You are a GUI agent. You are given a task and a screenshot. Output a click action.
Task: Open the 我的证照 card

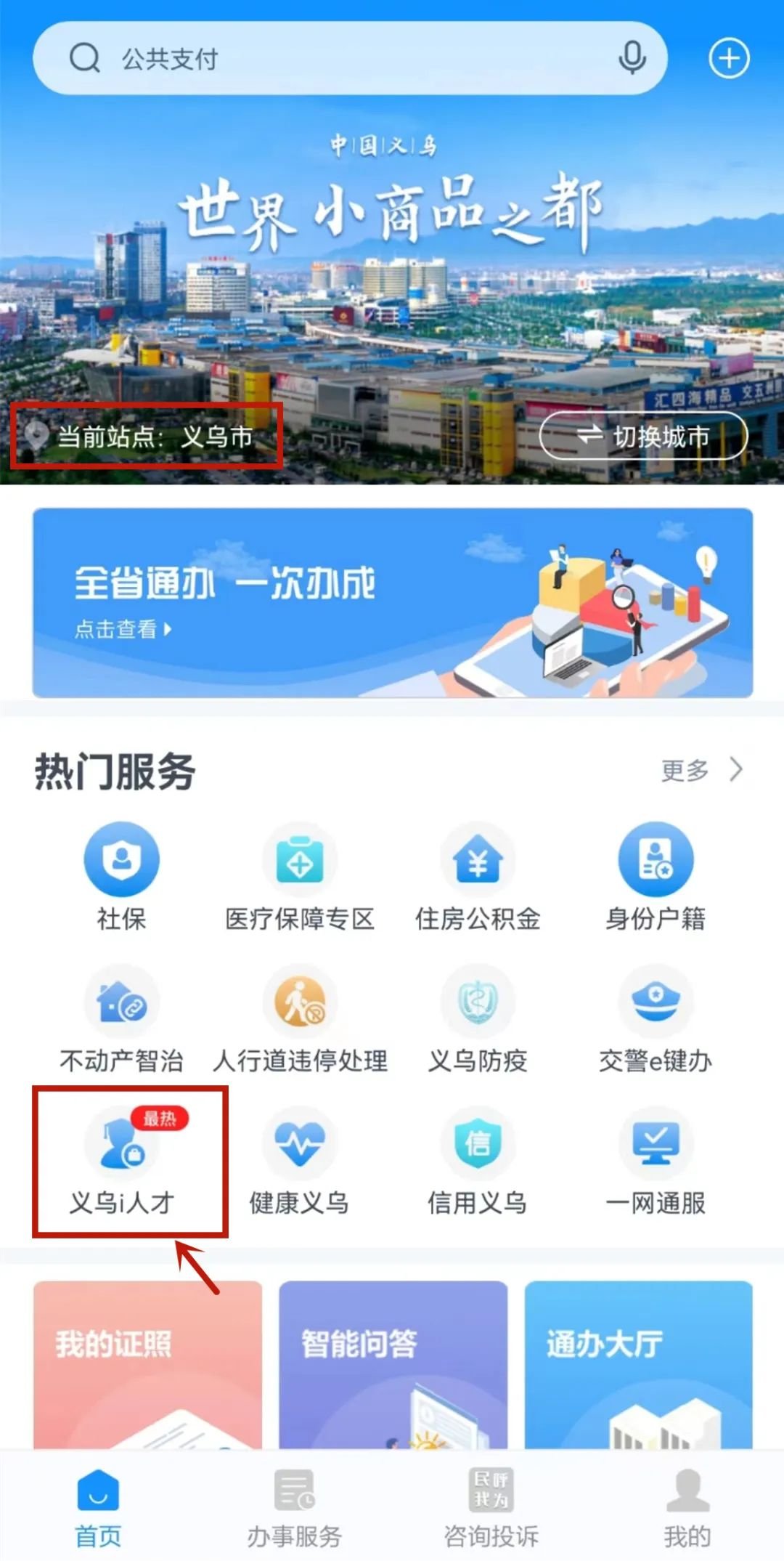click(x=147, y=1366)
